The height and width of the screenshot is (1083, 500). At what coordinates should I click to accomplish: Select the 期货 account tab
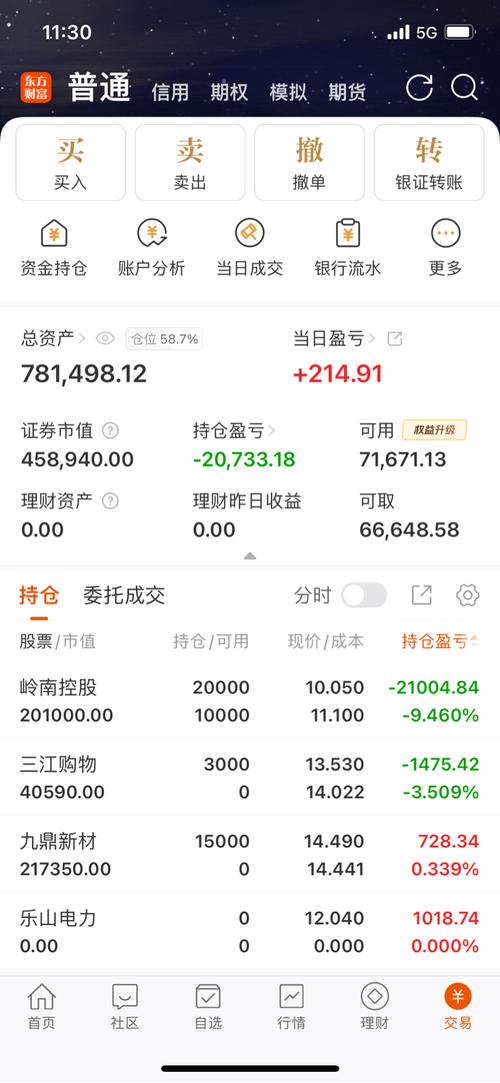point(347,92)
